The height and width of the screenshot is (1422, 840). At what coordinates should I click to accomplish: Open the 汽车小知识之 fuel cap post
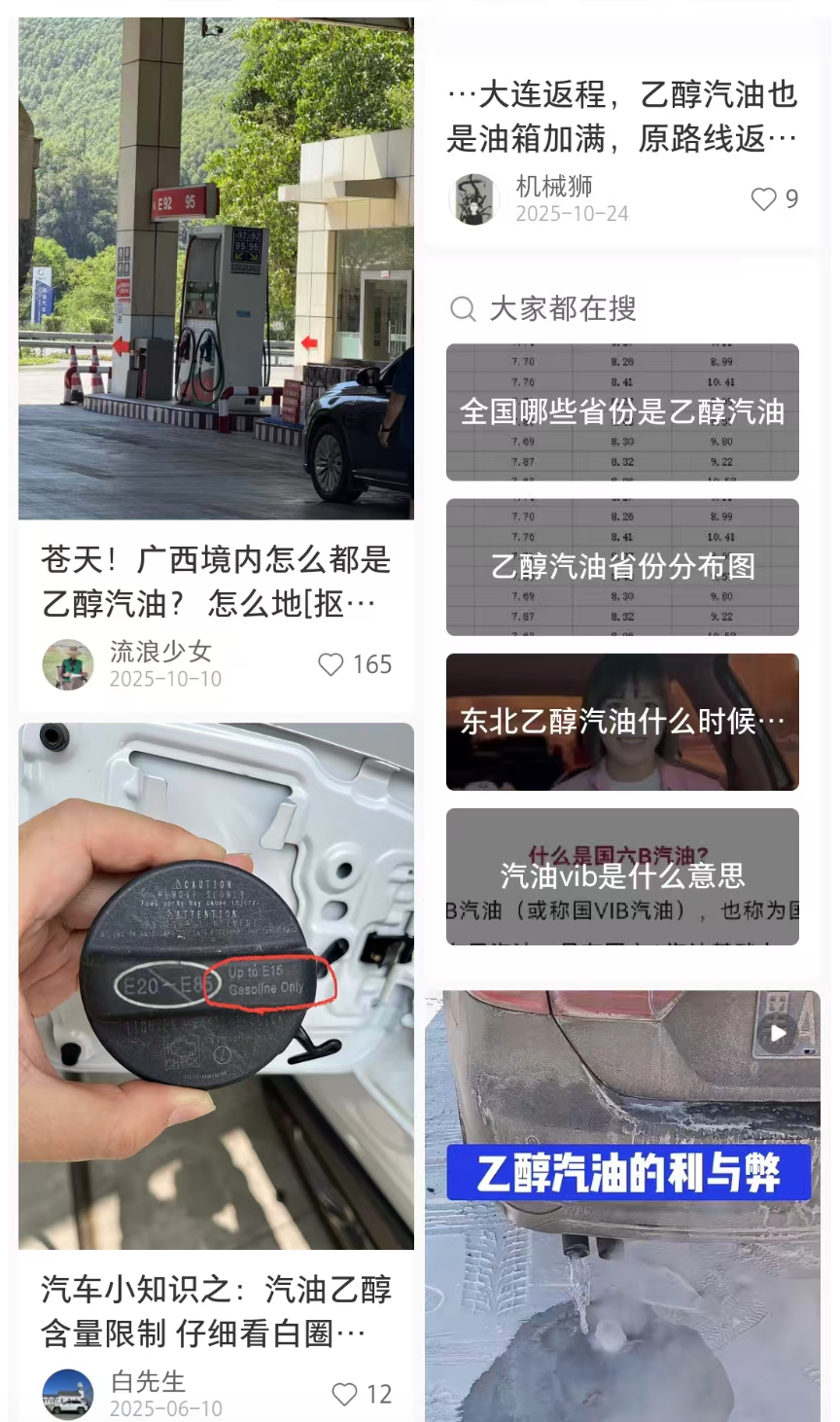(216, 1310)
